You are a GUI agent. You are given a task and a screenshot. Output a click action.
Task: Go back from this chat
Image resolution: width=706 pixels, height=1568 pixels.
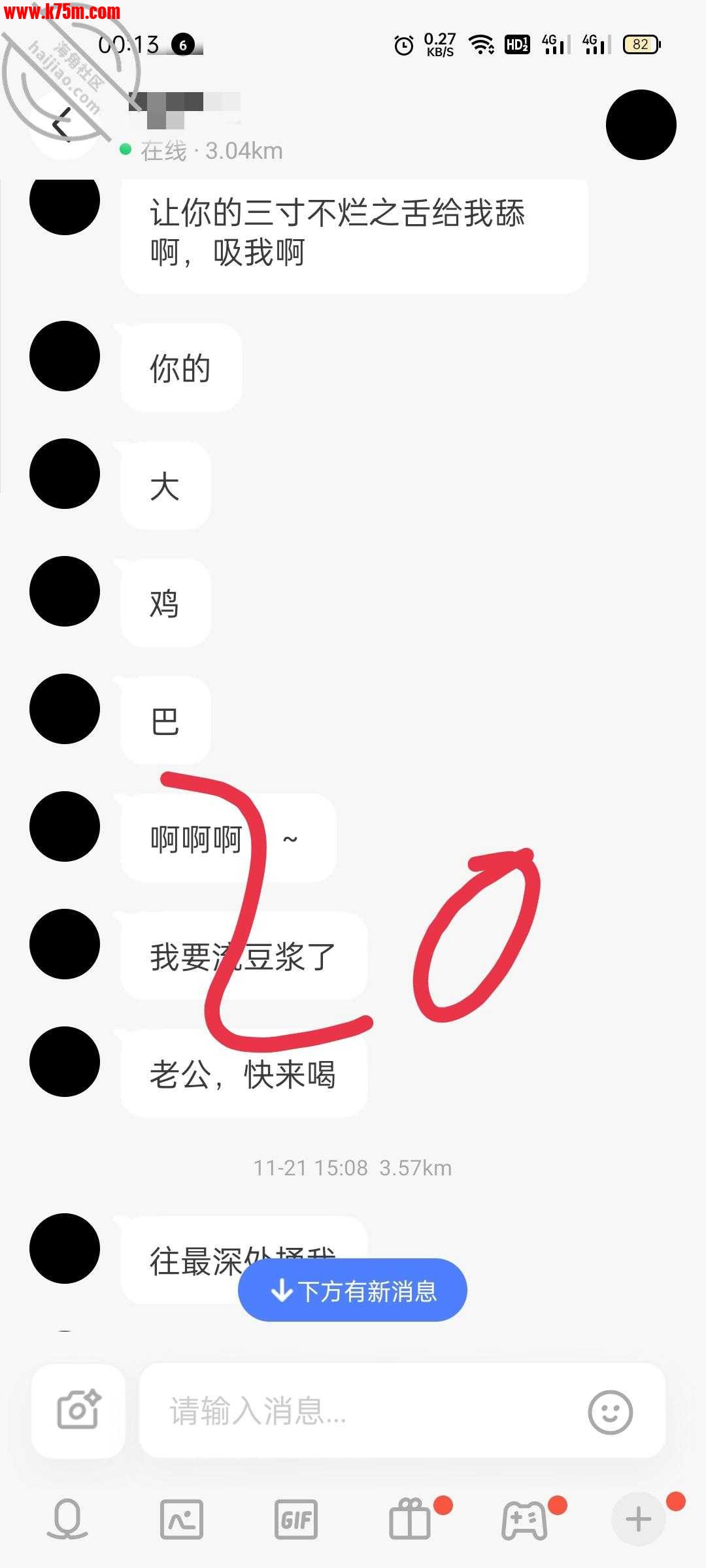[63, 123]
